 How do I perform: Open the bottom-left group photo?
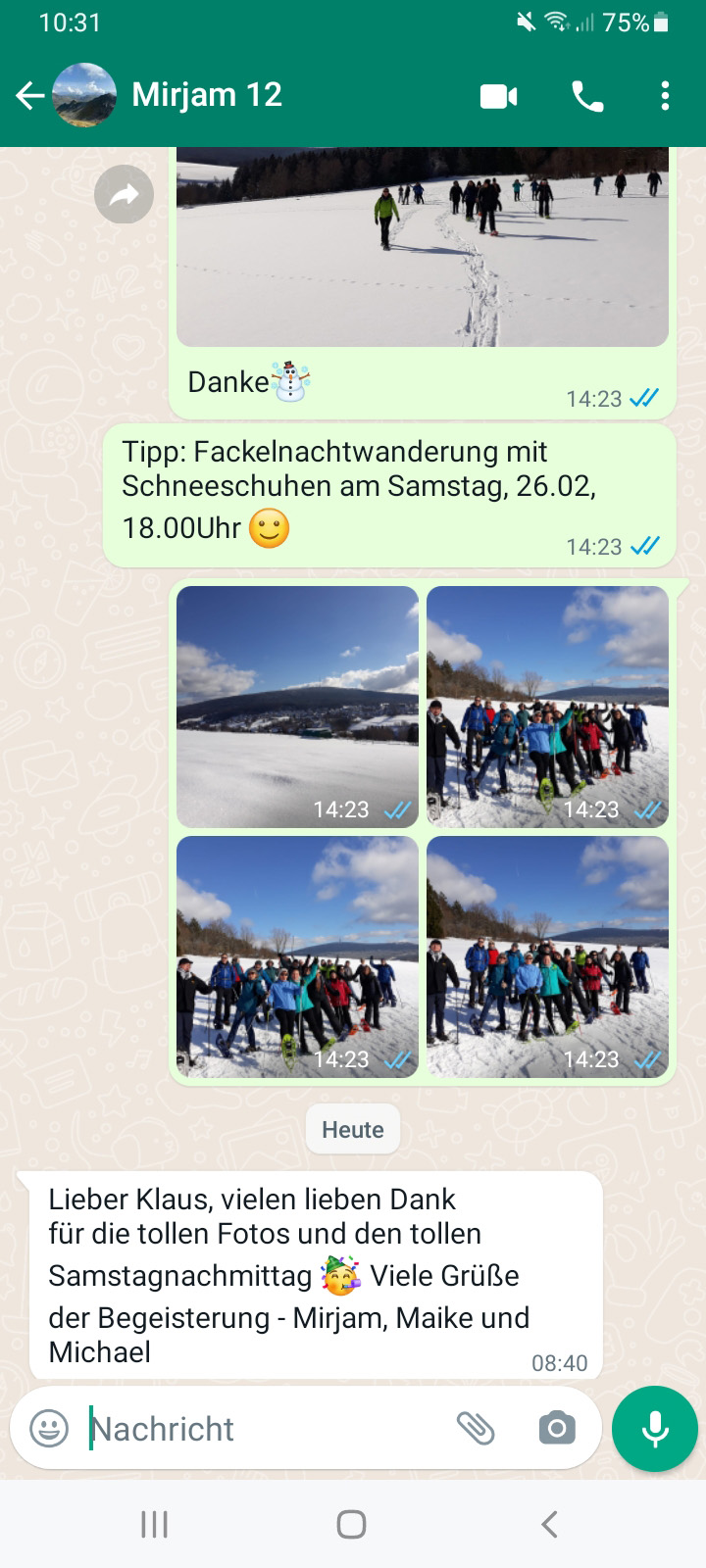297,955
